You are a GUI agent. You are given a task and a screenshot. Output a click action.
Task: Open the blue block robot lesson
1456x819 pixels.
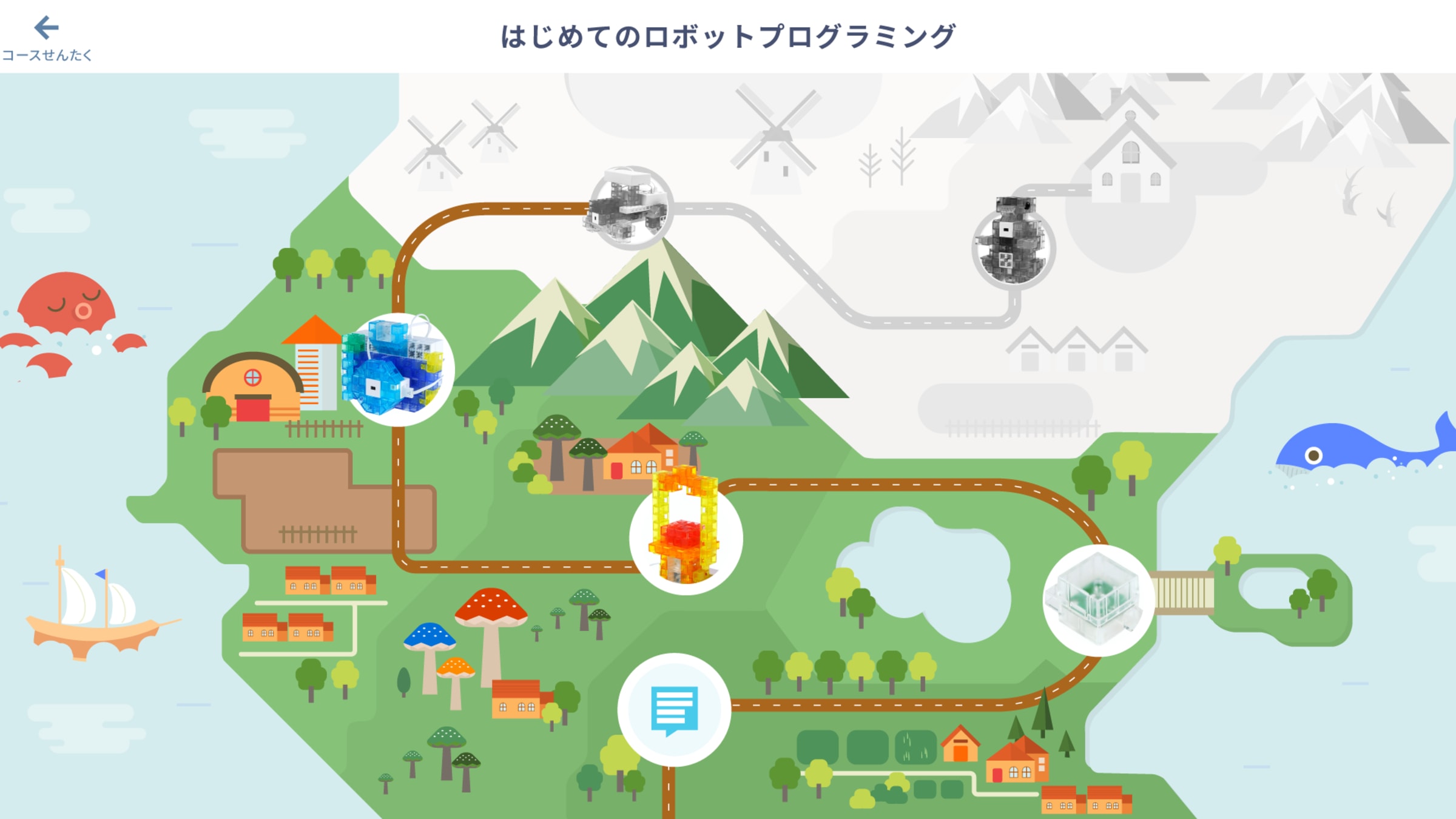point(399,369)
